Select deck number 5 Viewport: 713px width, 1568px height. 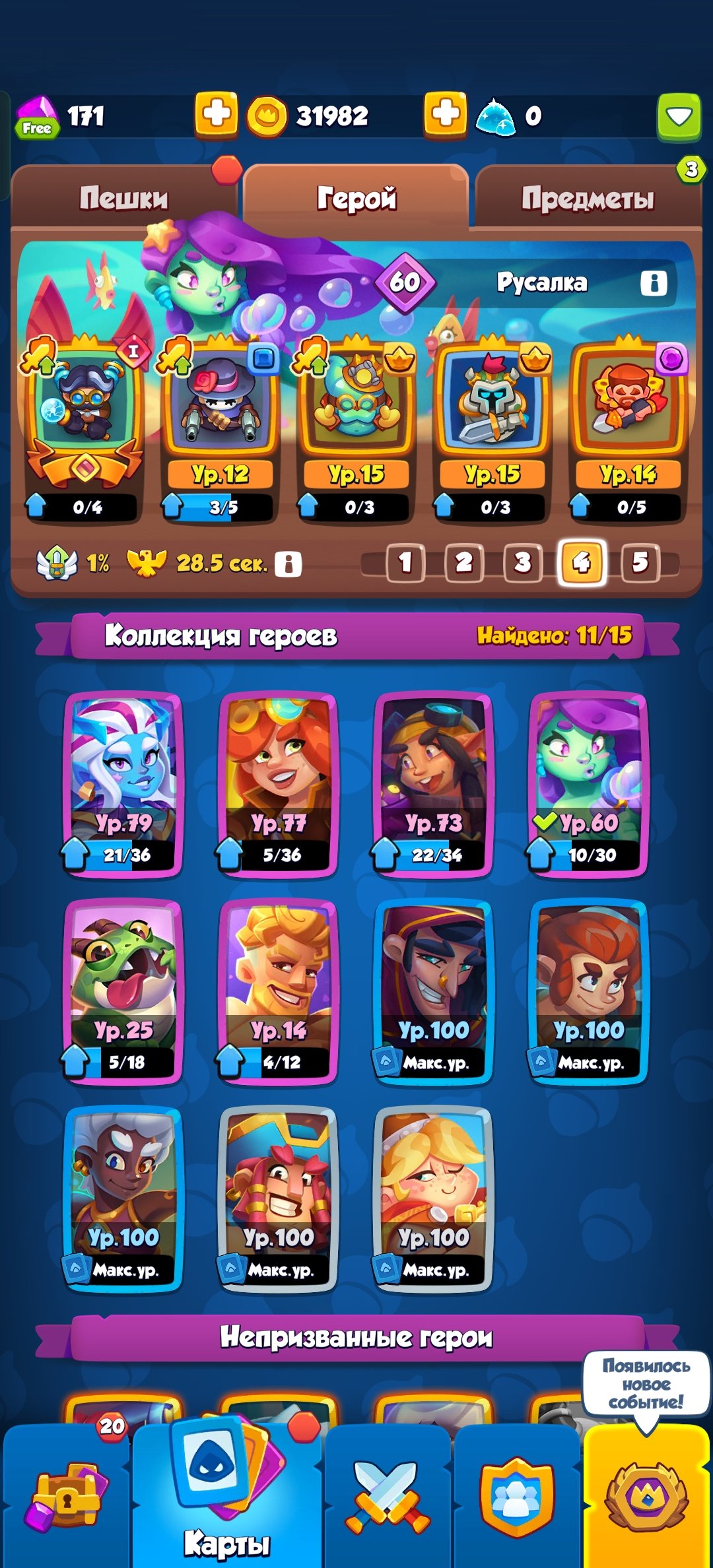tap(640, 563)
